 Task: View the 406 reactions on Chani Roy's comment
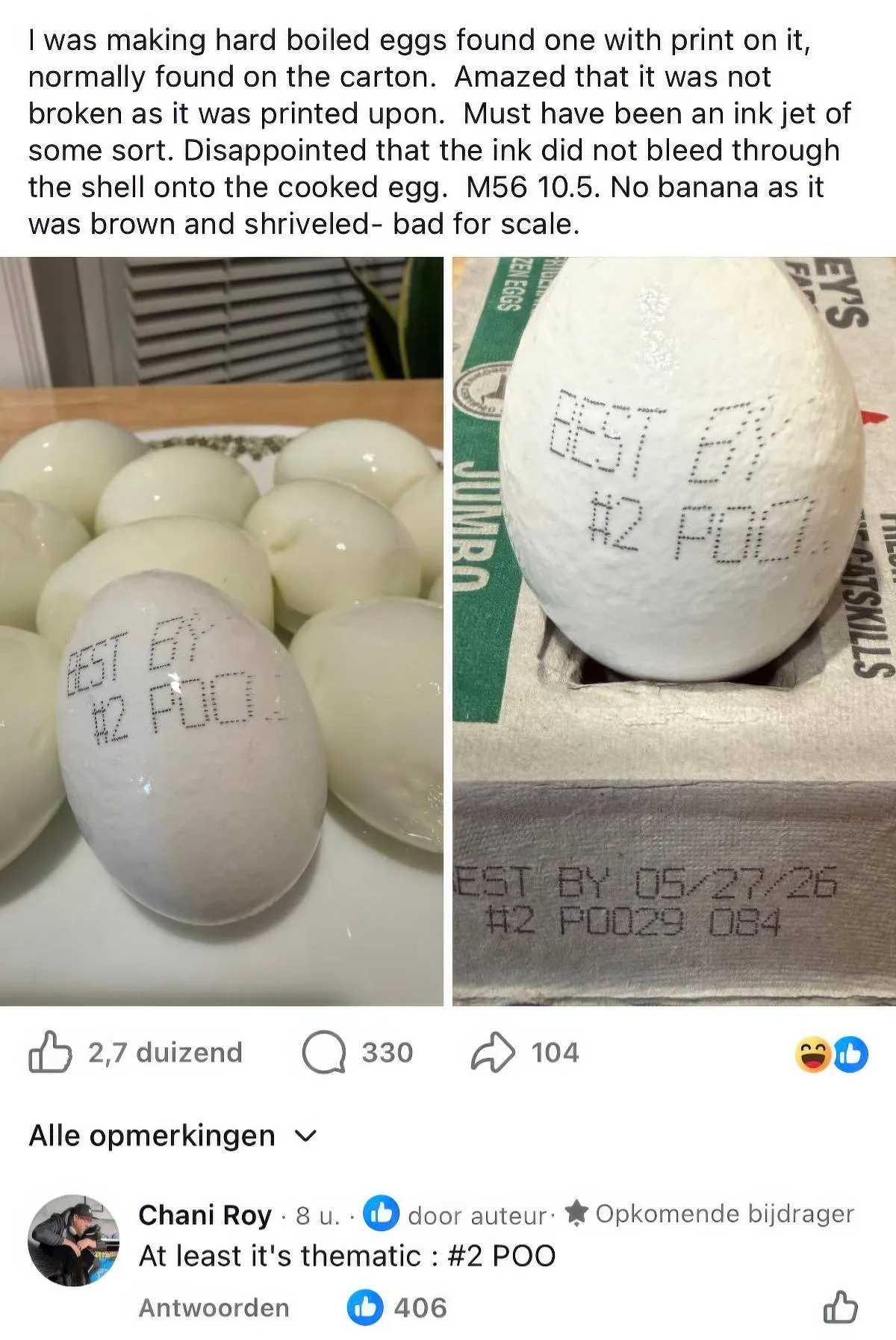[397, 1308]
